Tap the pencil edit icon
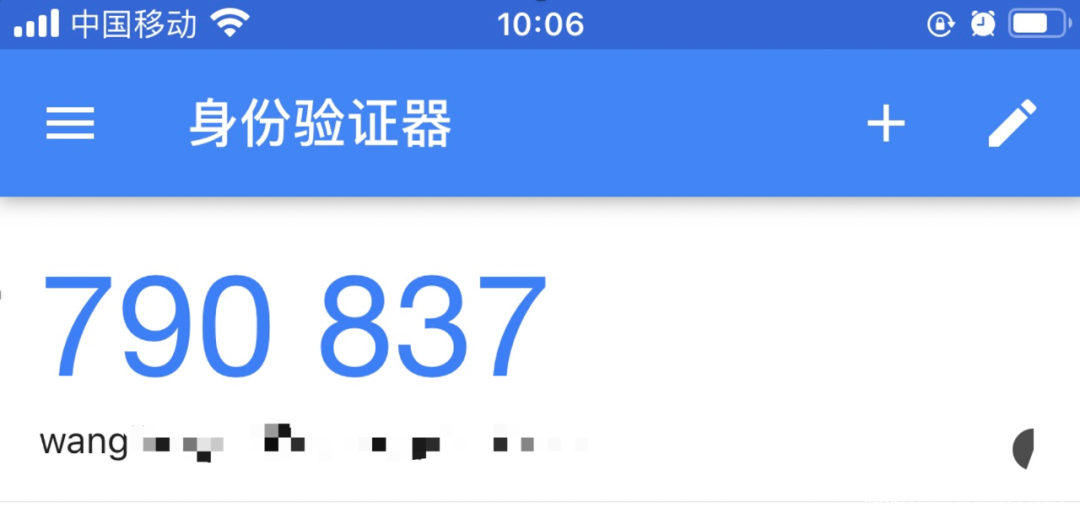 click(x=1012, y=124)
